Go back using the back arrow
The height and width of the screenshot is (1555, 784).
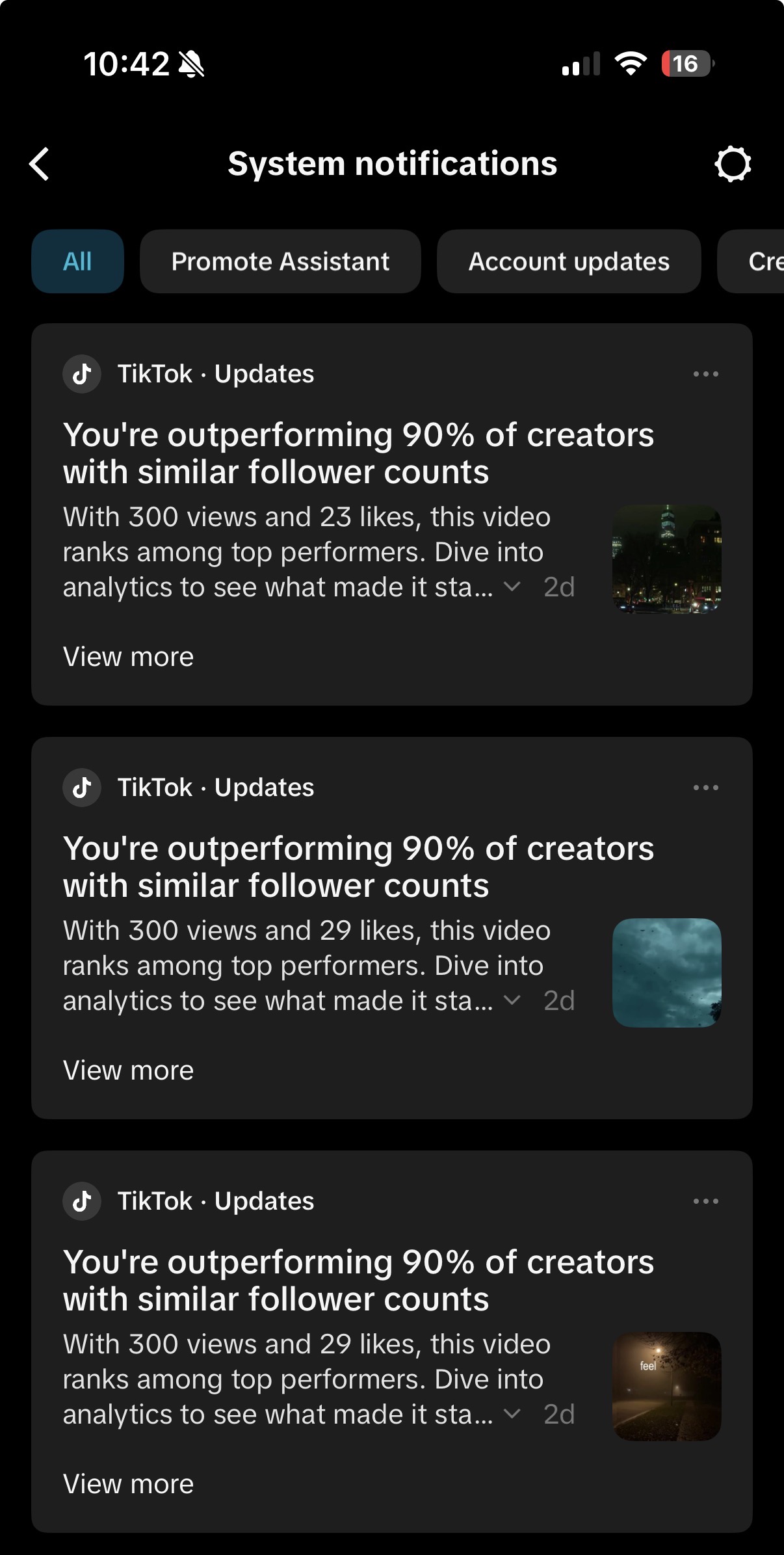(x=39, y=164)
